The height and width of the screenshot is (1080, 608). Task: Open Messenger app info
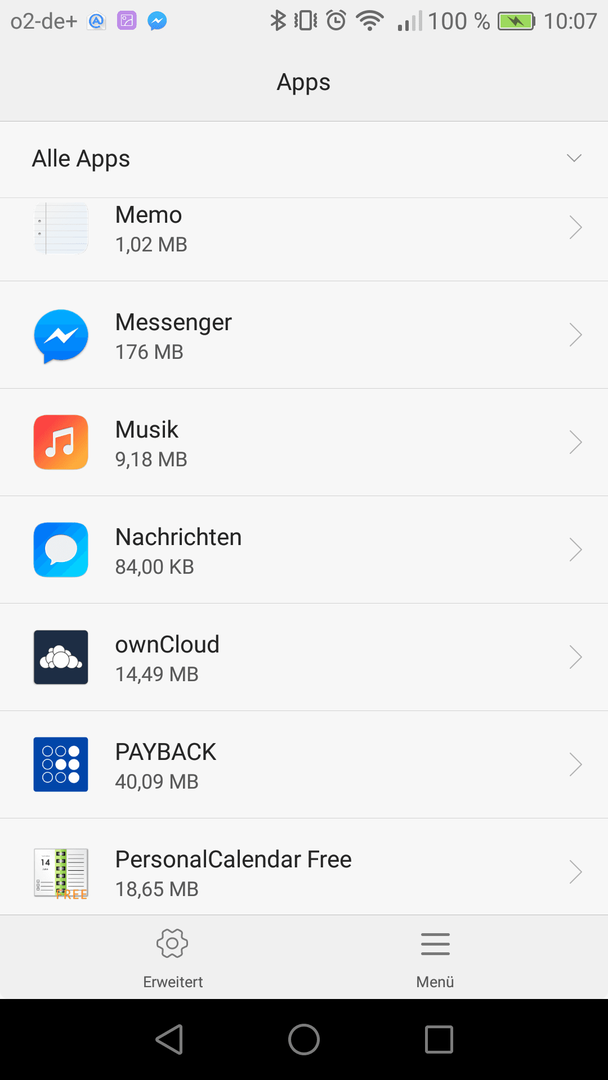coord(304,335)
